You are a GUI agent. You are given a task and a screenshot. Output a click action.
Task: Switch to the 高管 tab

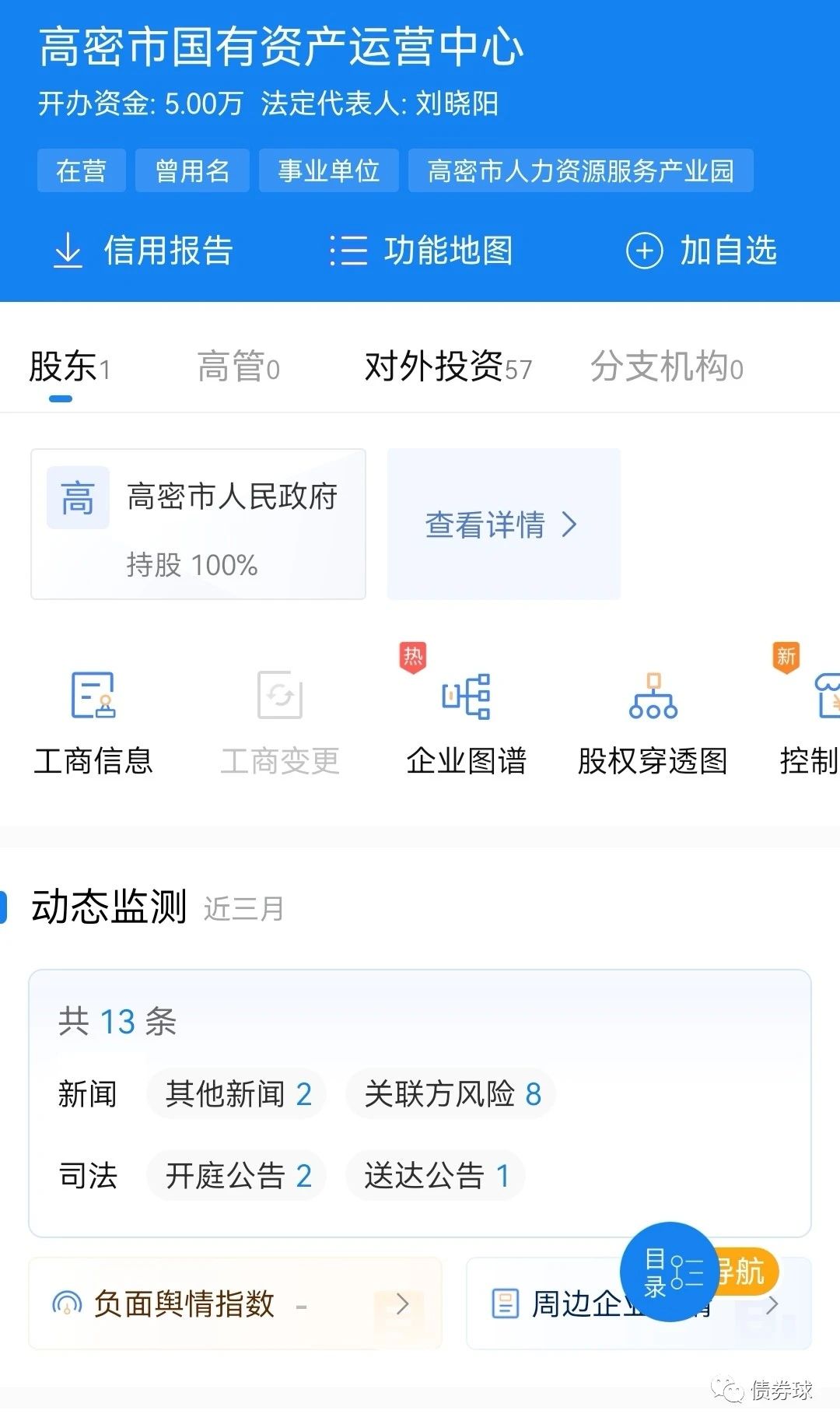[238, 367]
